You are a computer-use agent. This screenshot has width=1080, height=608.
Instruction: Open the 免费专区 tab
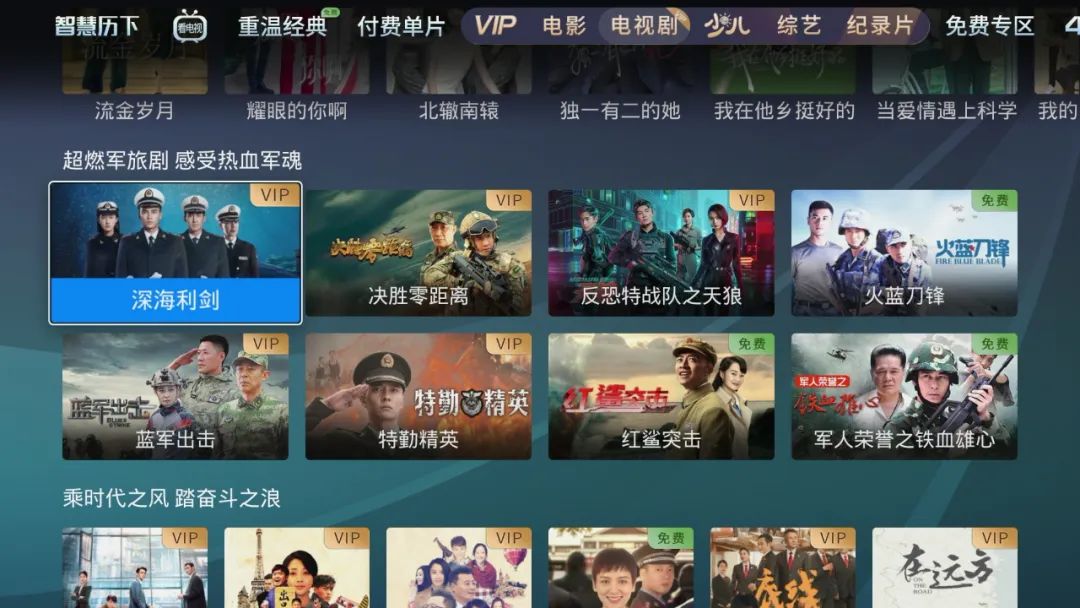point(989,26)
